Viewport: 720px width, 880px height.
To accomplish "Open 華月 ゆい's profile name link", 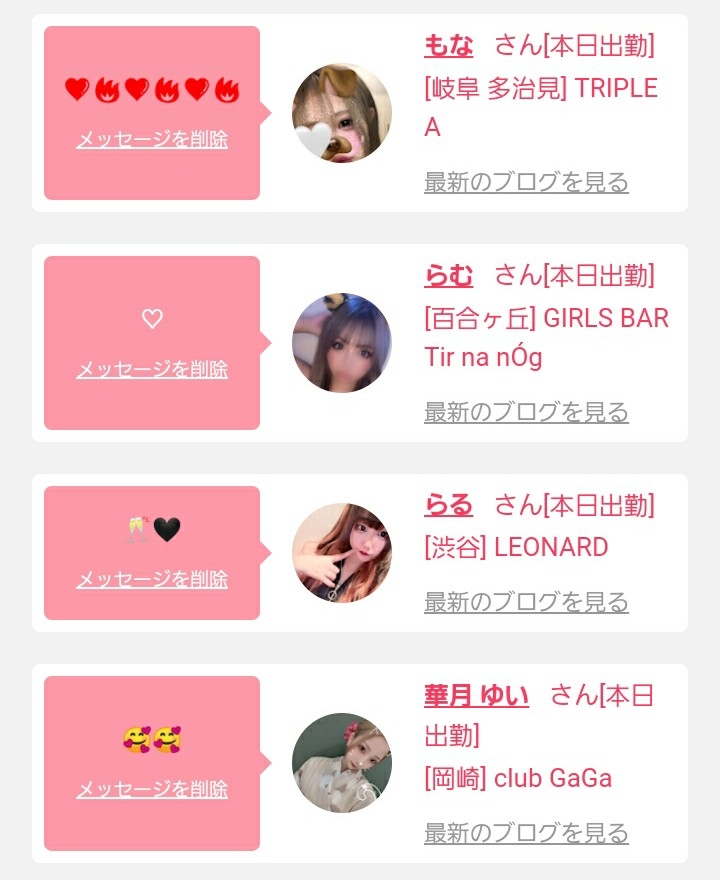I will click(476, 696).
